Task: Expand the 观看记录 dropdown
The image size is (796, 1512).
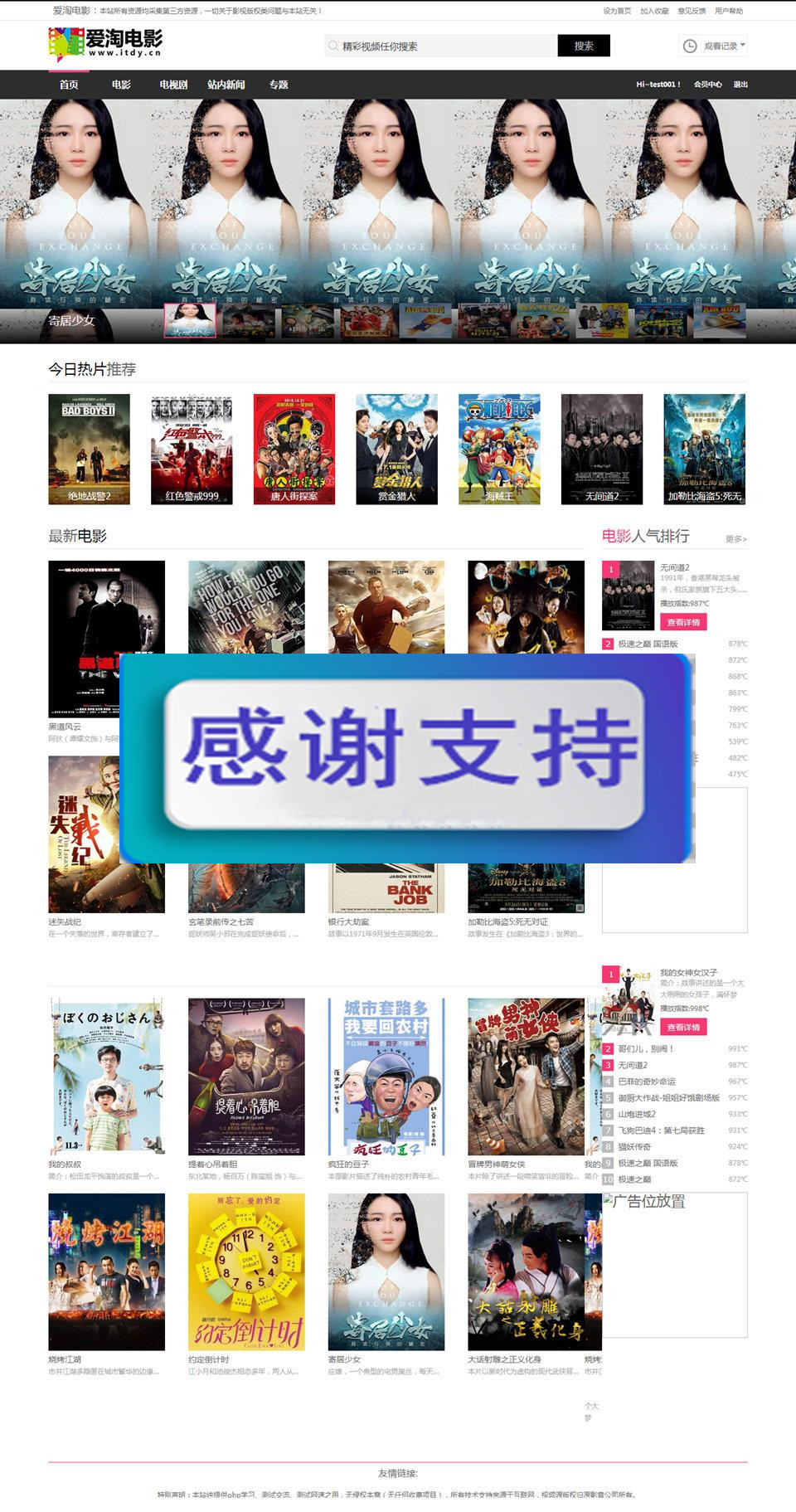Action: 715,46
